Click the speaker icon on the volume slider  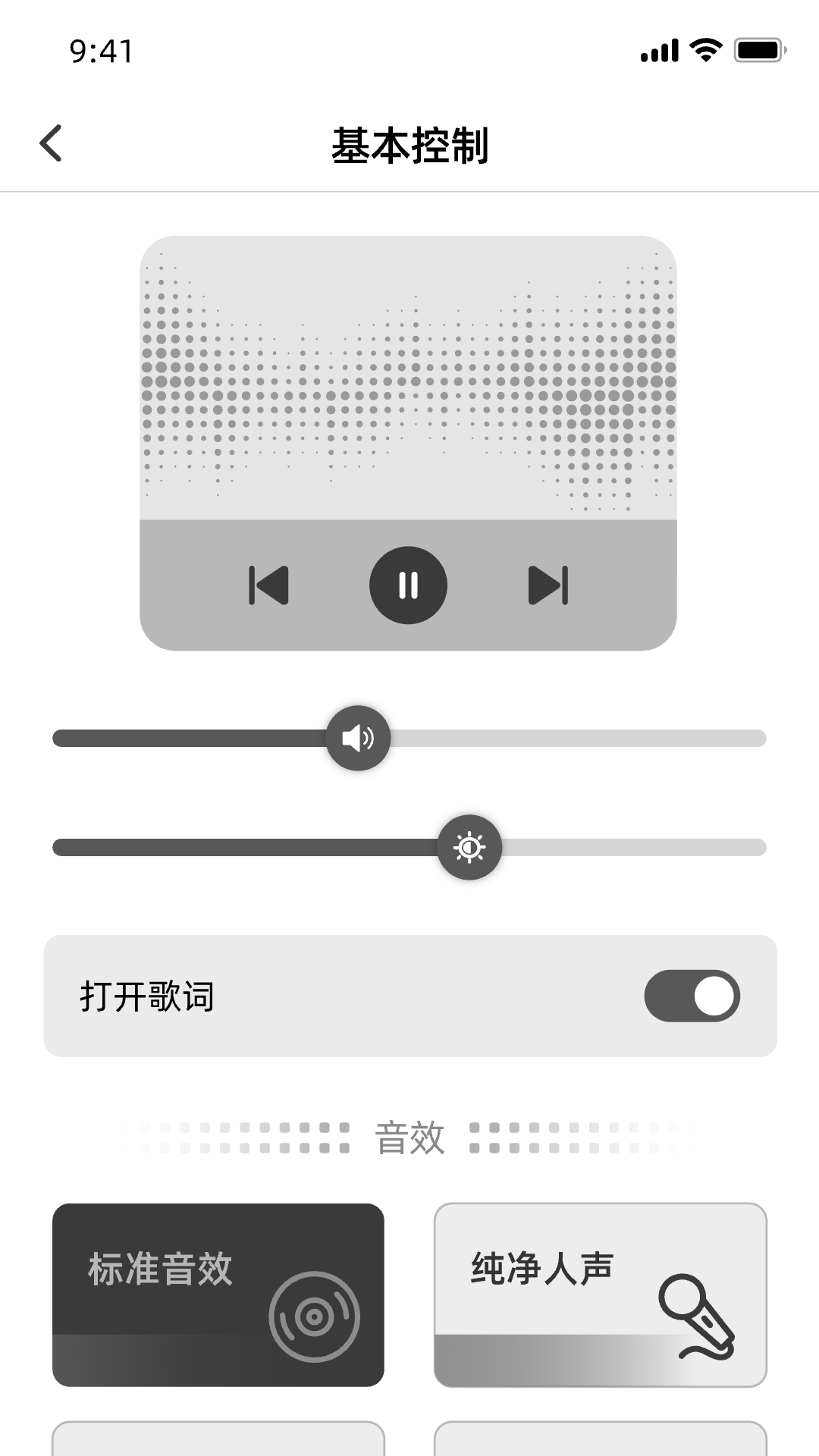click(x=357, y=738)
